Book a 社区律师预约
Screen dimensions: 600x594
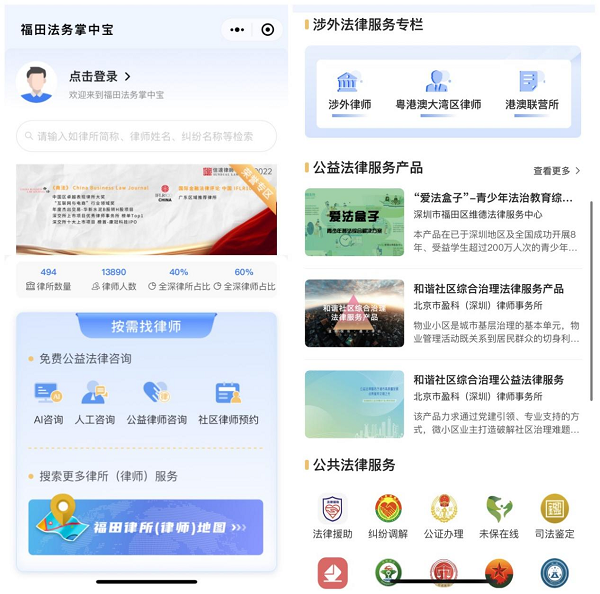click(227, 401)
